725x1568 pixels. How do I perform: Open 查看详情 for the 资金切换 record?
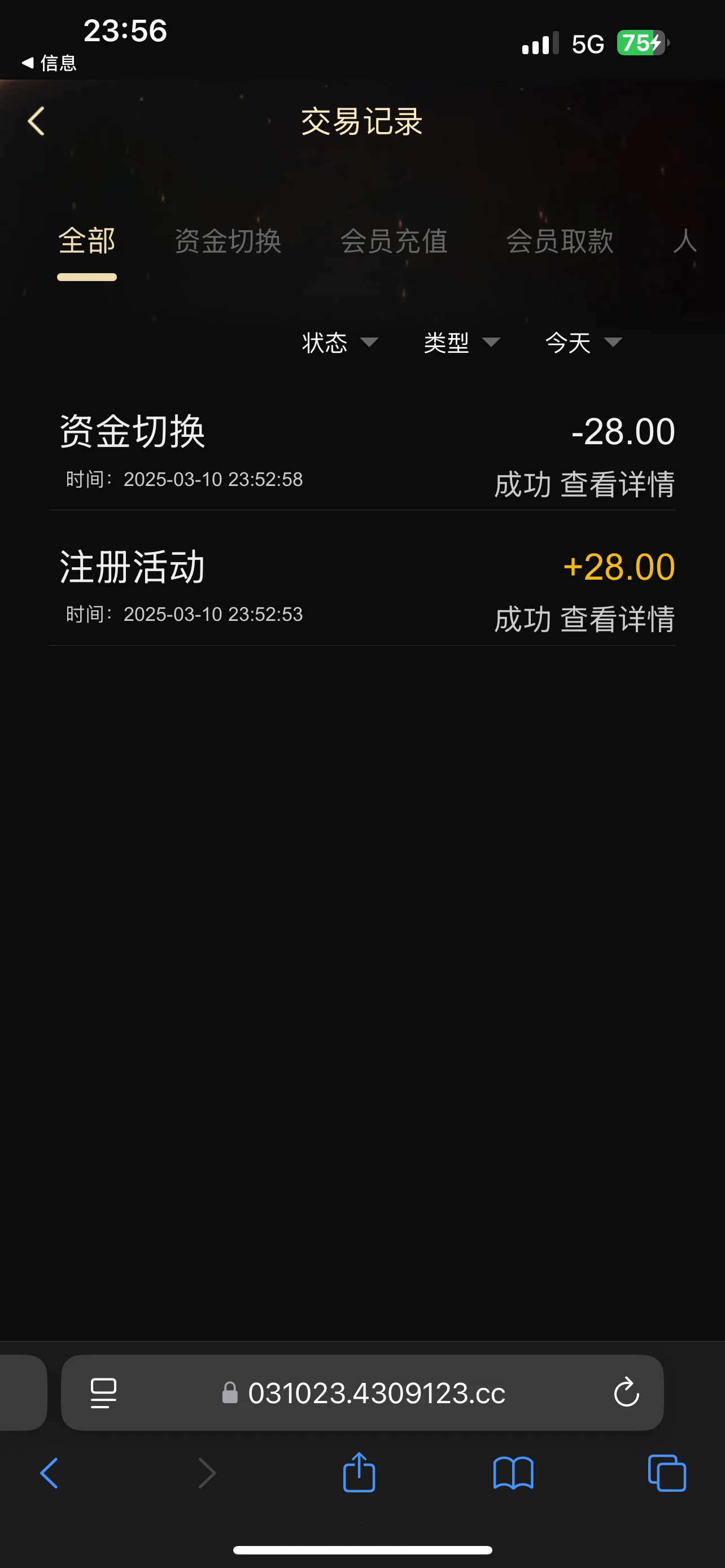tap(617, 484)
